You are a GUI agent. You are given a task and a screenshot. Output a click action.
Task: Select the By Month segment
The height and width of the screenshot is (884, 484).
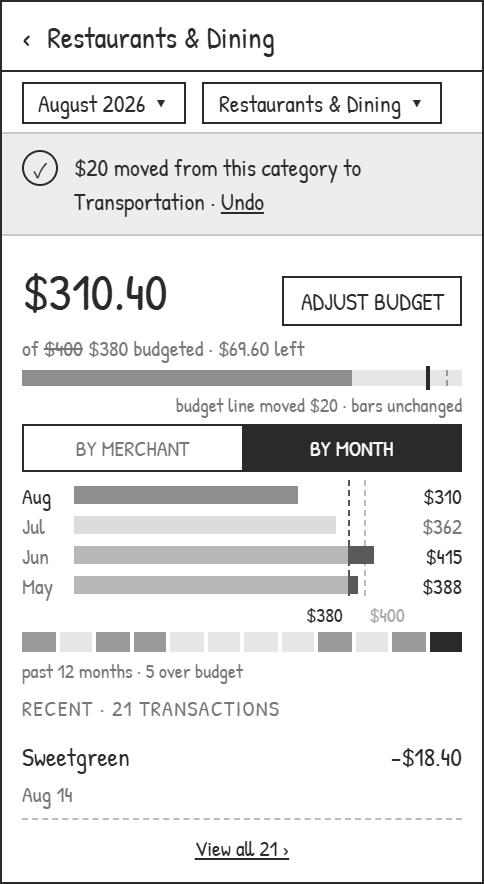point(352,448)
